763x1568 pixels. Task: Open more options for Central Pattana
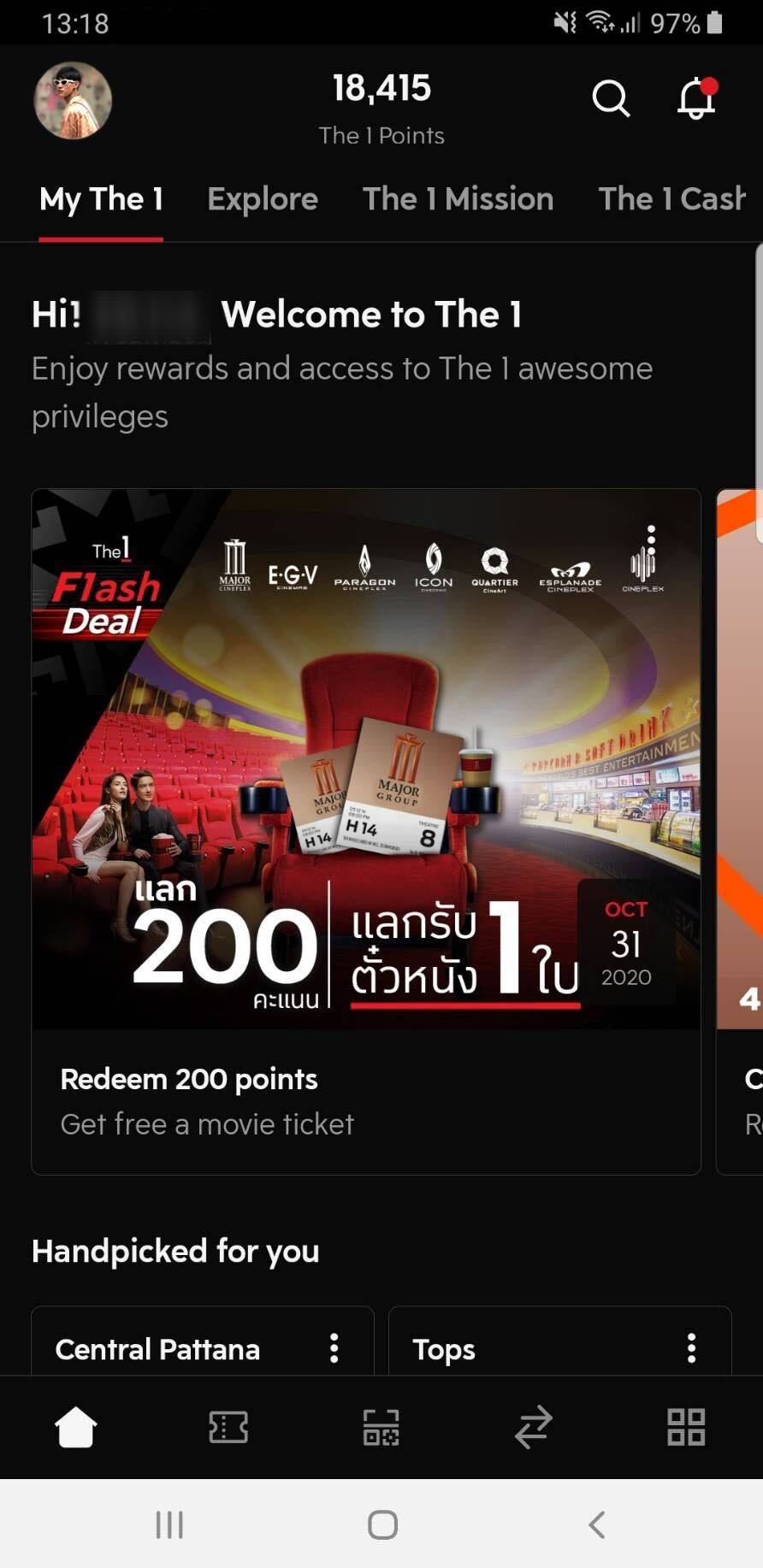[x=334, y=1348]
